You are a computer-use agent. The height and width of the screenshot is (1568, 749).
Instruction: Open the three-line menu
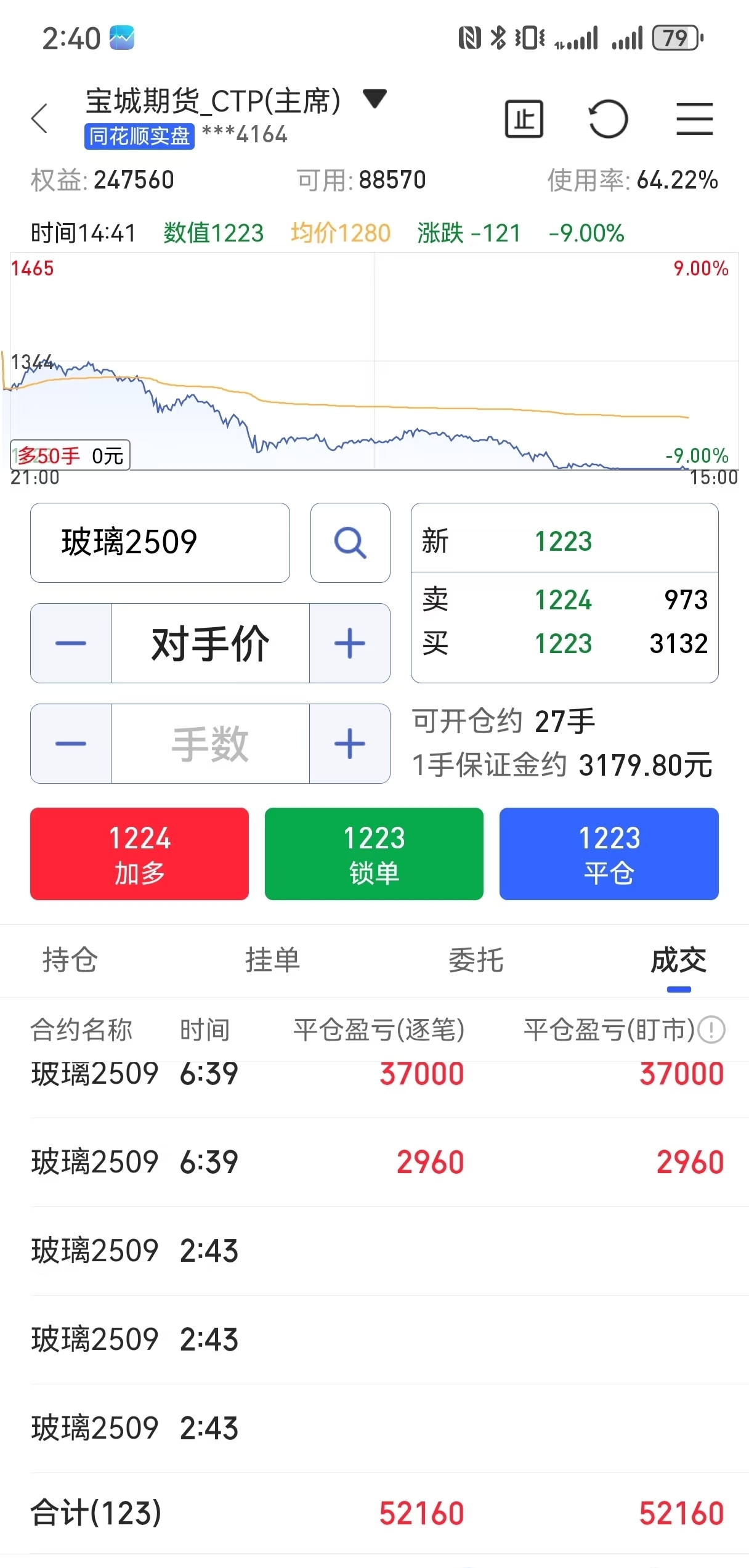click(x=695, y=118)
